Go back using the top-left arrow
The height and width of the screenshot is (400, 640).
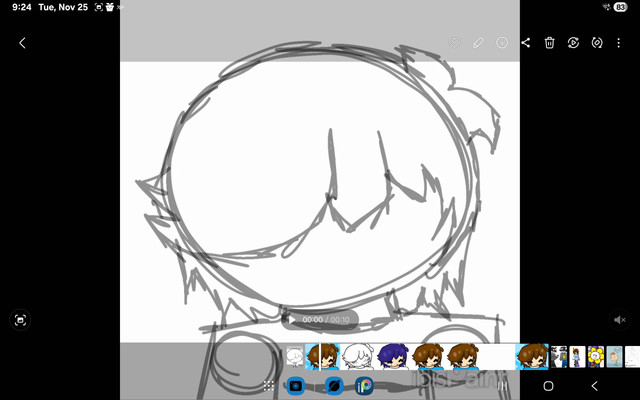(x=22, y=43)
